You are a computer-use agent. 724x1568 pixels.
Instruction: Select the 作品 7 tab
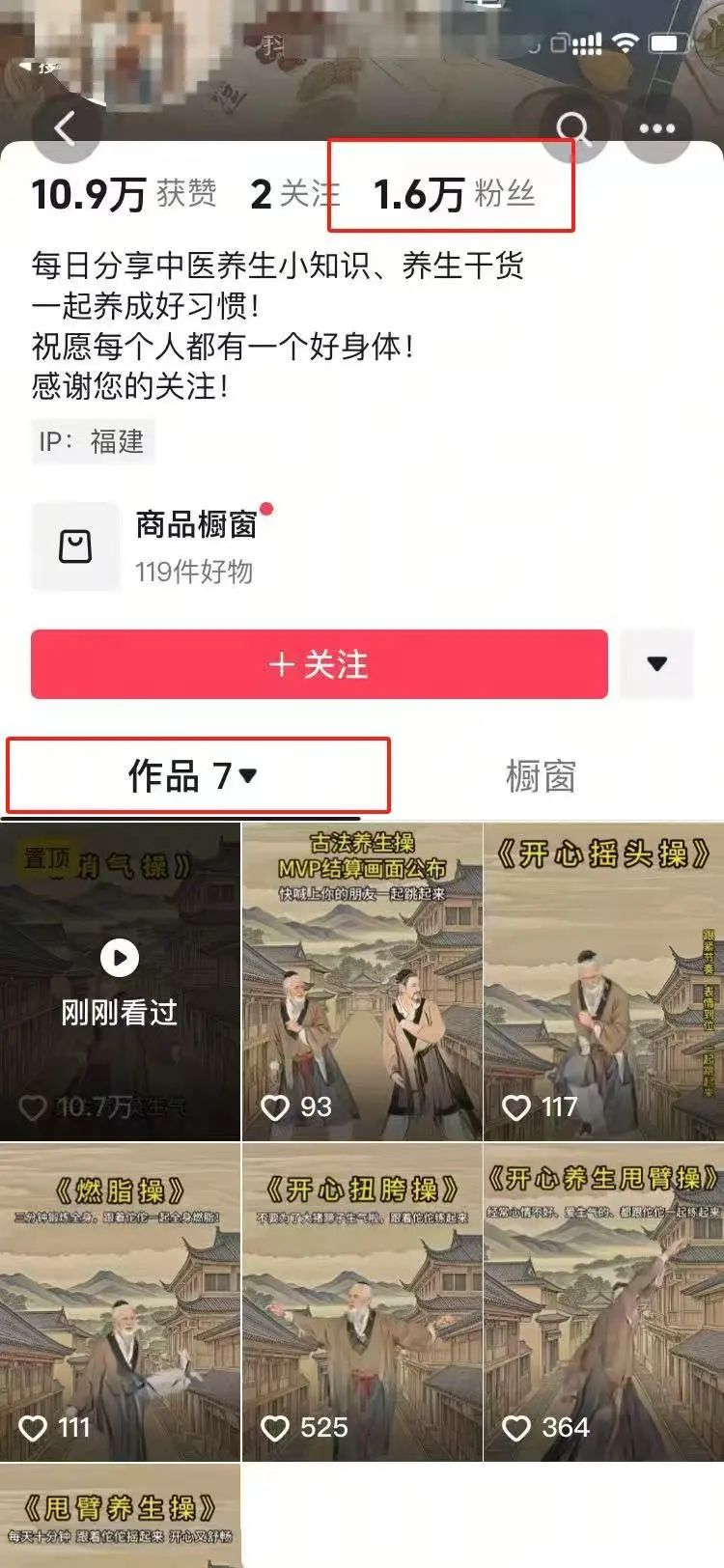193,775
